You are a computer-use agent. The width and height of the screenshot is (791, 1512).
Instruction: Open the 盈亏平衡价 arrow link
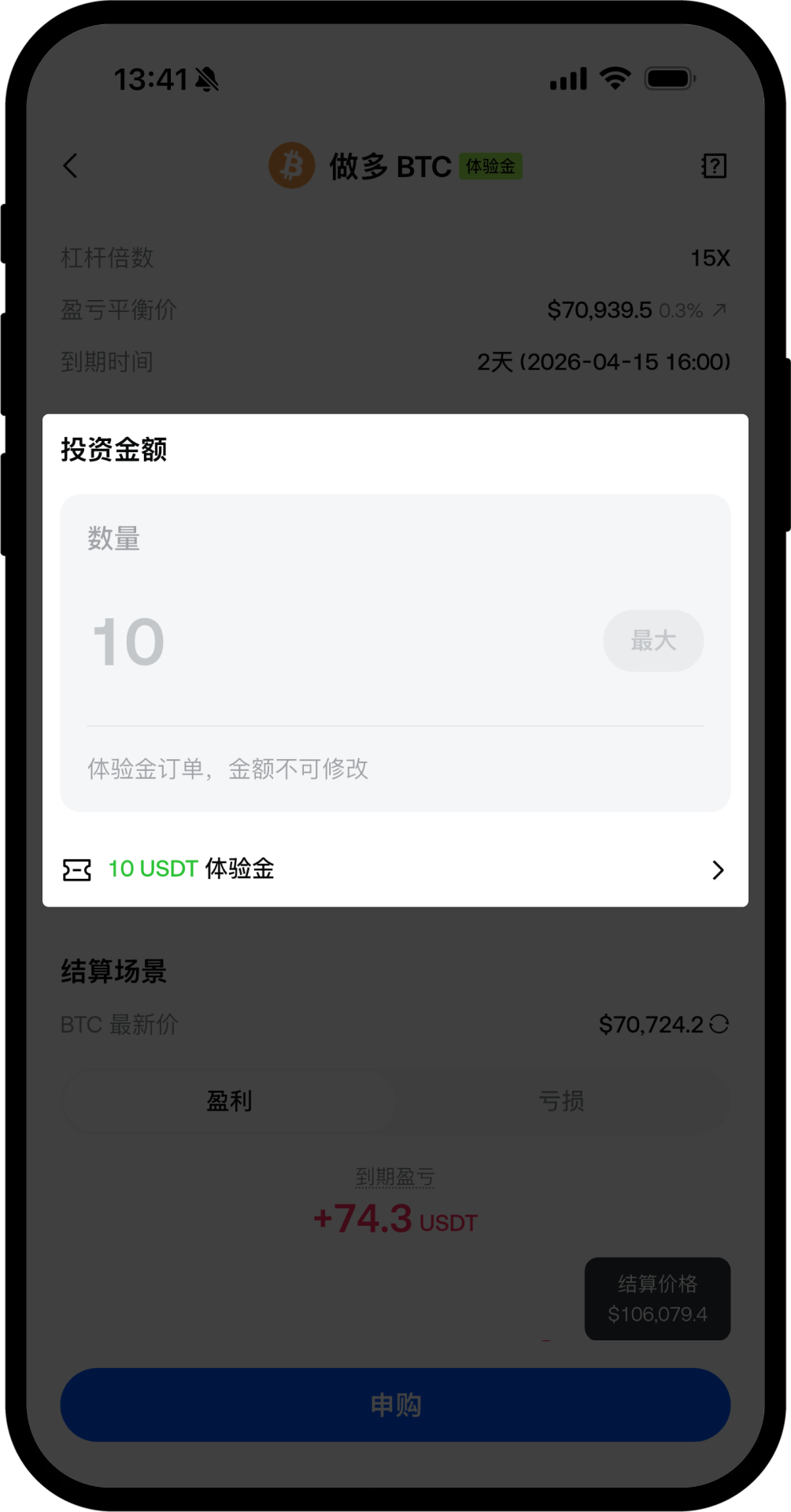click(x=719, y=310)
